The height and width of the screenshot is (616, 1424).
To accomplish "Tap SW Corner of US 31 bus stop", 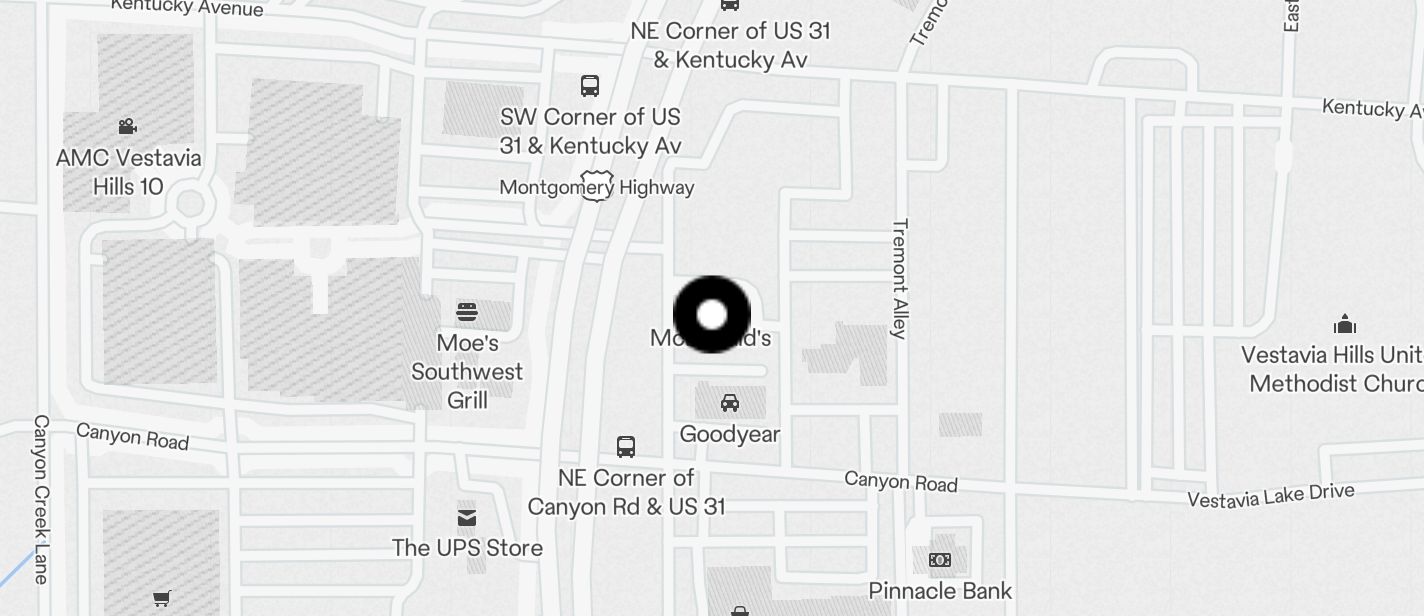I will [x=590, y=86].
